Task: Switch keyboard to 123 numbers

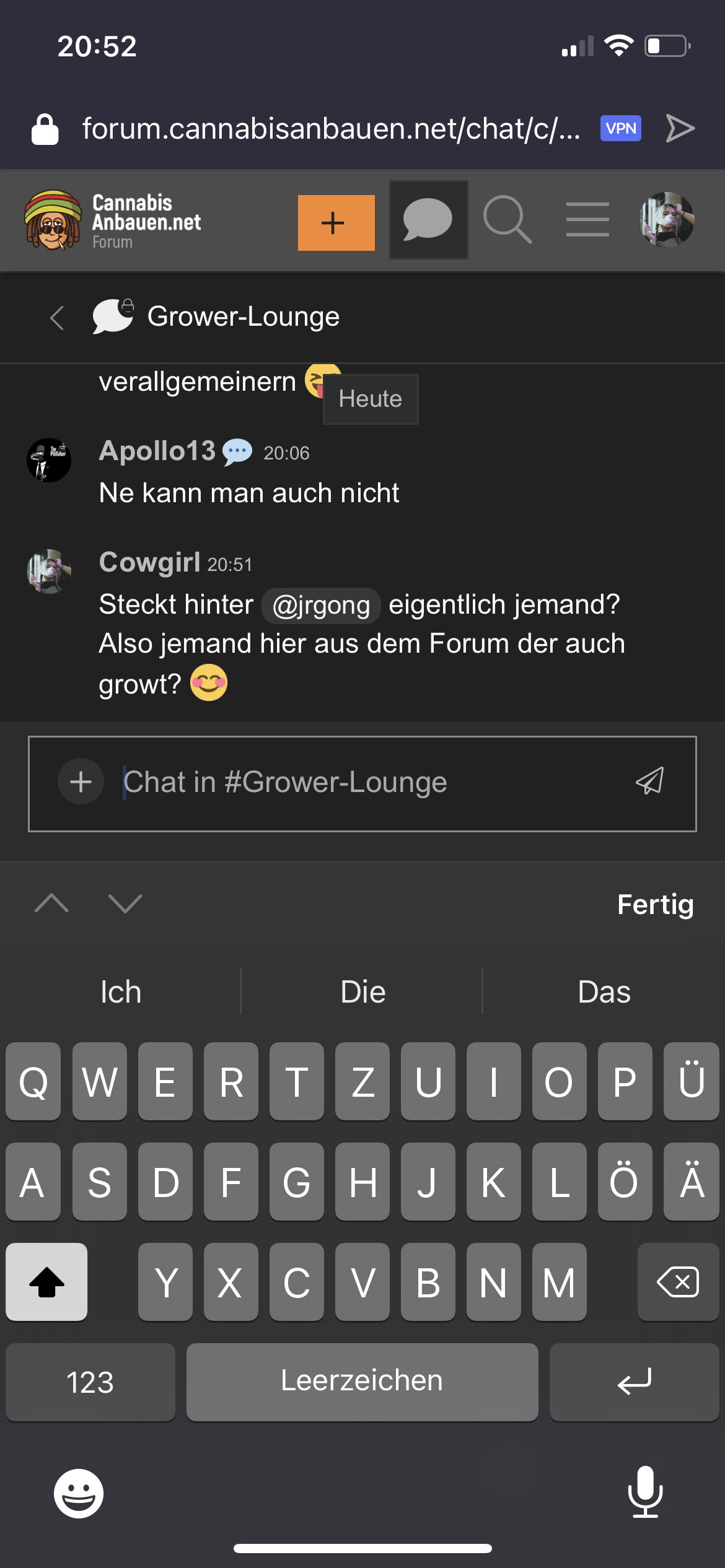Action: [90, 1382]
